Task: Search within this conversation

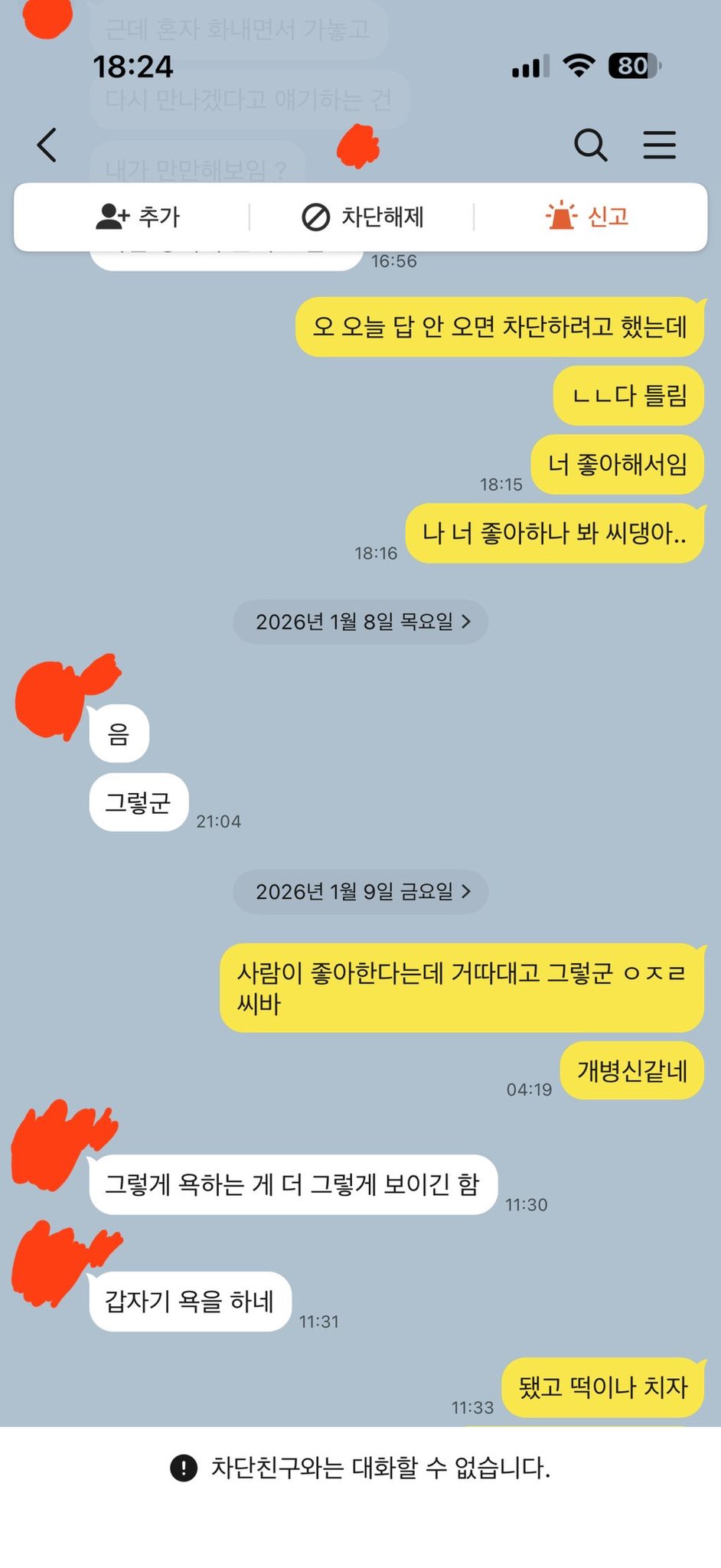Action: coord(590,145)
